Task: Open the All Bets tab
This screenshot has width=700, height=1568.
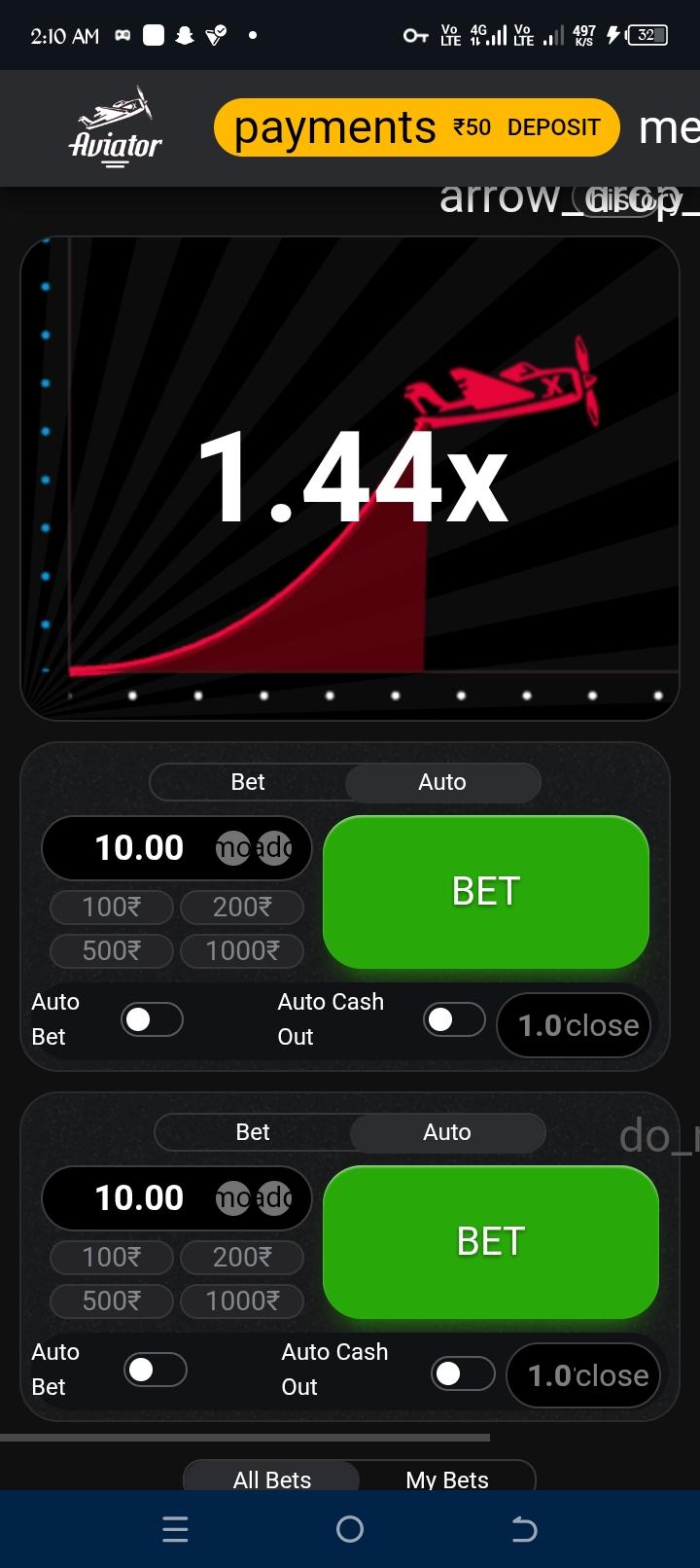Action: tap(272, 1479)
